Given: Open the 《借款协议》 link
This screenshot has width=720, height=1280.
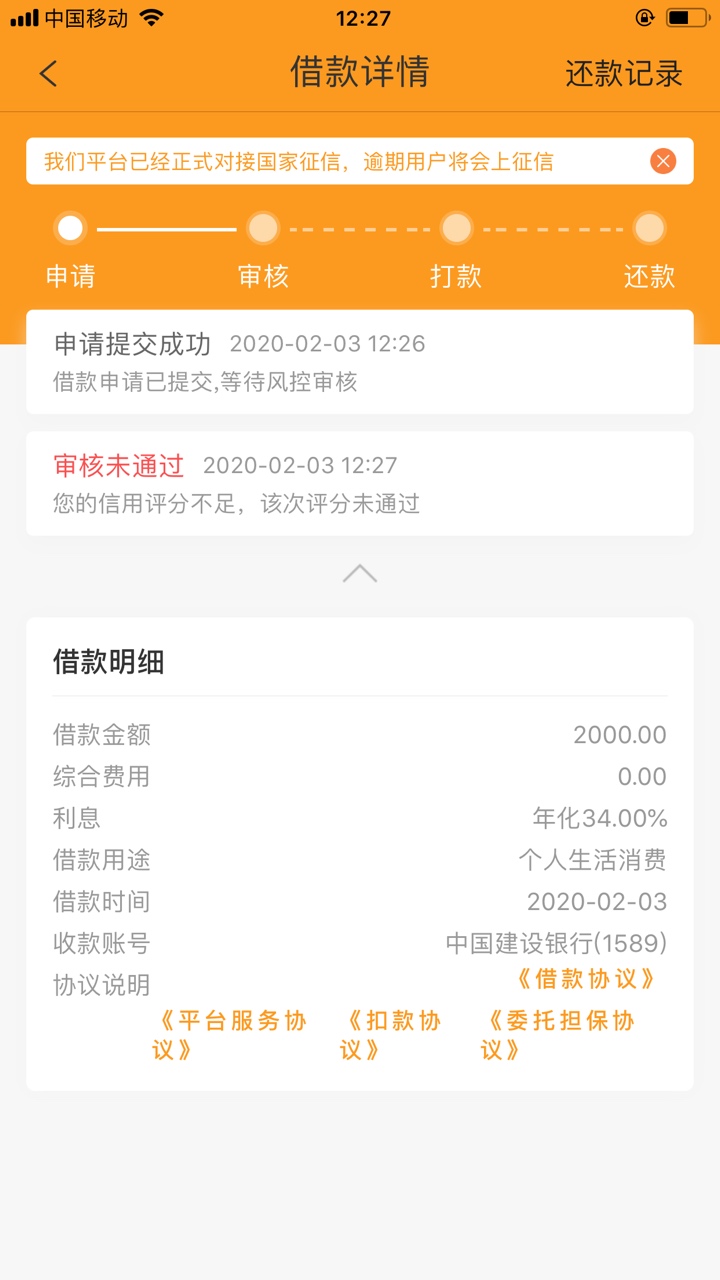Looking at the screenshot, I should coord(587,979).
